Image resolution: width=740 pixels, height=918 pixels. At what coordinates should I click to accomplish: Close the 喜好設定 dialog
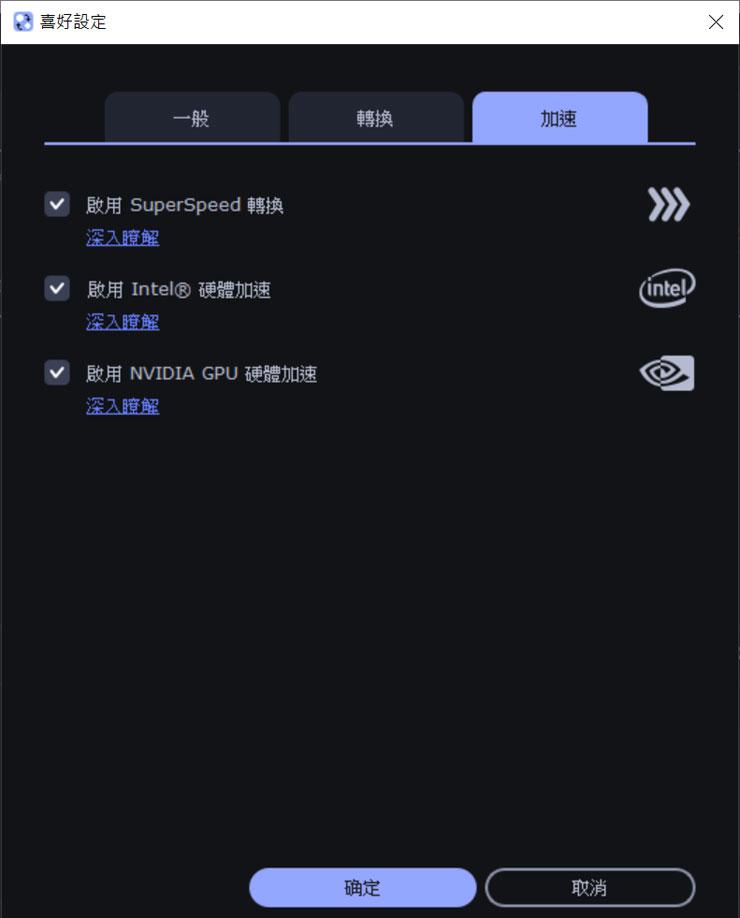[x=716, y=21]
